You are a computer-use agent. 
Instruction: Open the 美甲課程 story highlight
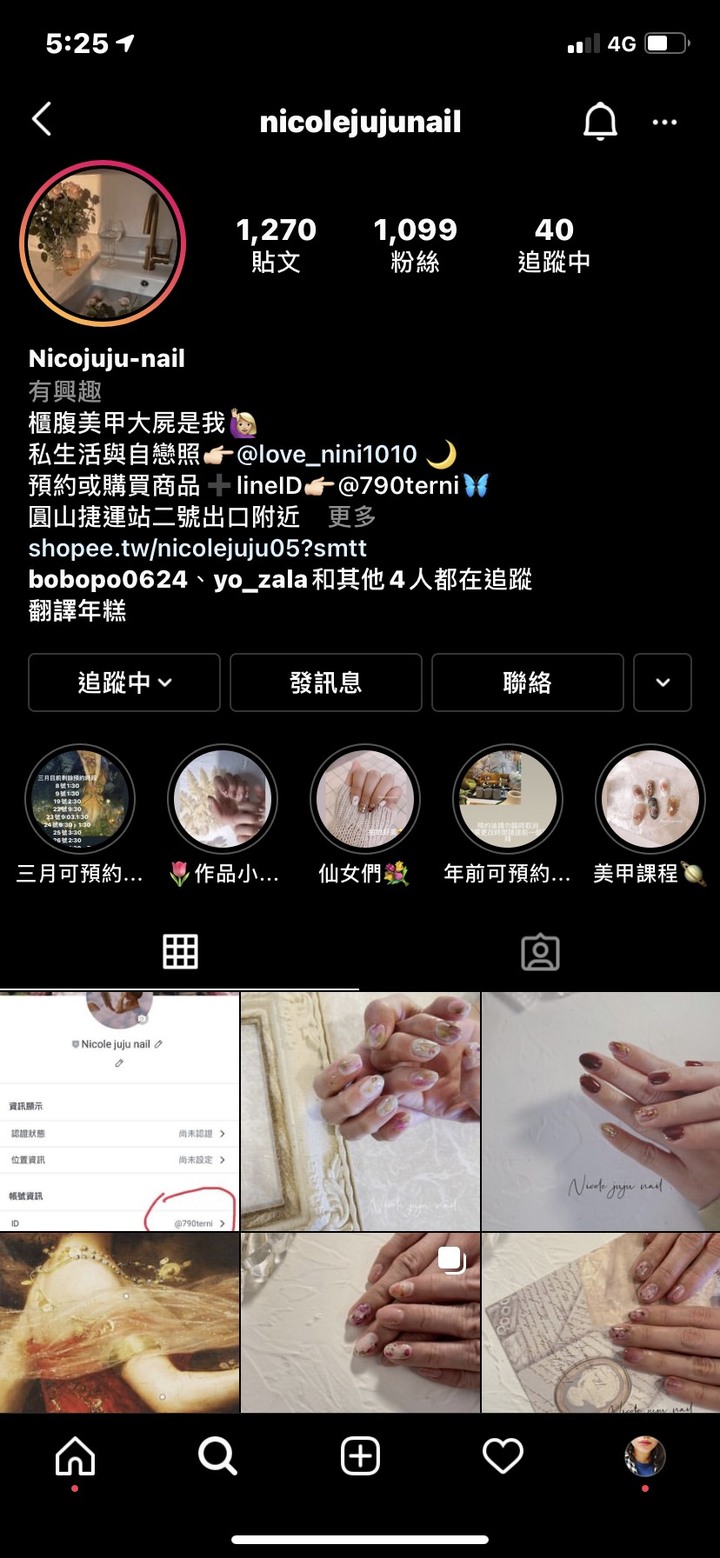(650, 800)
